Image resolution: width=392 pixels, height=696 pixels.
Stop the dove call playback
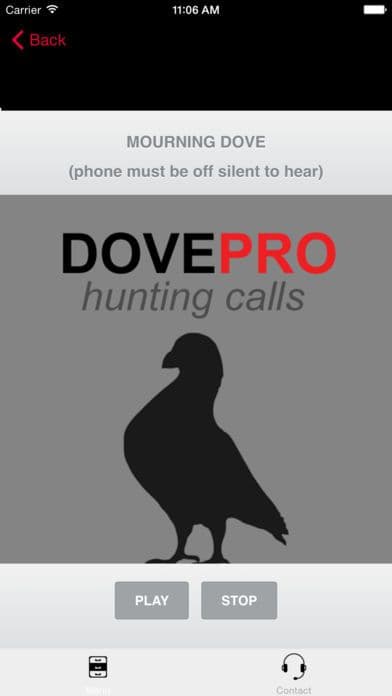click(239, 601)
